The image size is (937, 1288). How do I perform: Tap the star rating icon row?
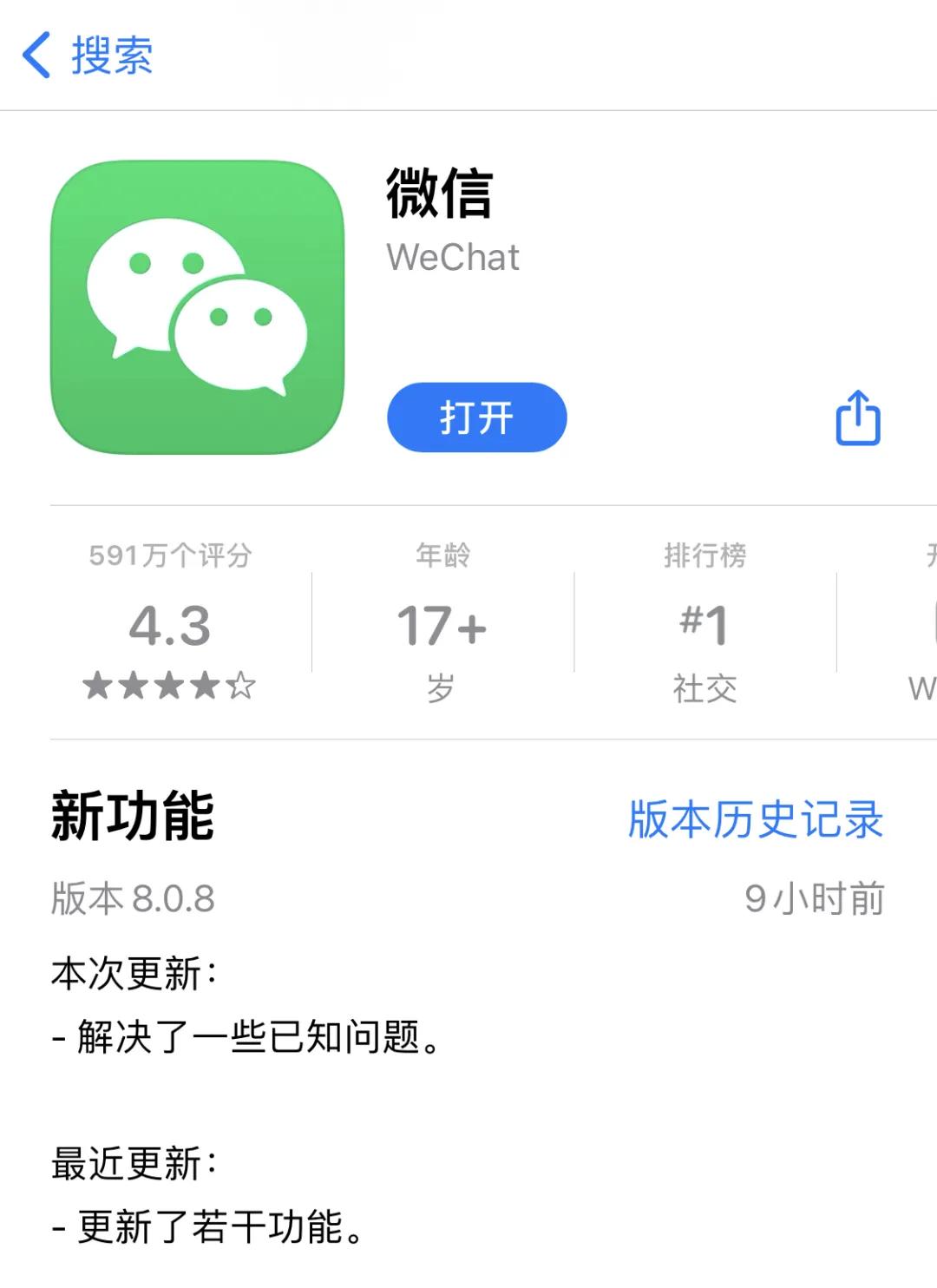coord(171,687)
